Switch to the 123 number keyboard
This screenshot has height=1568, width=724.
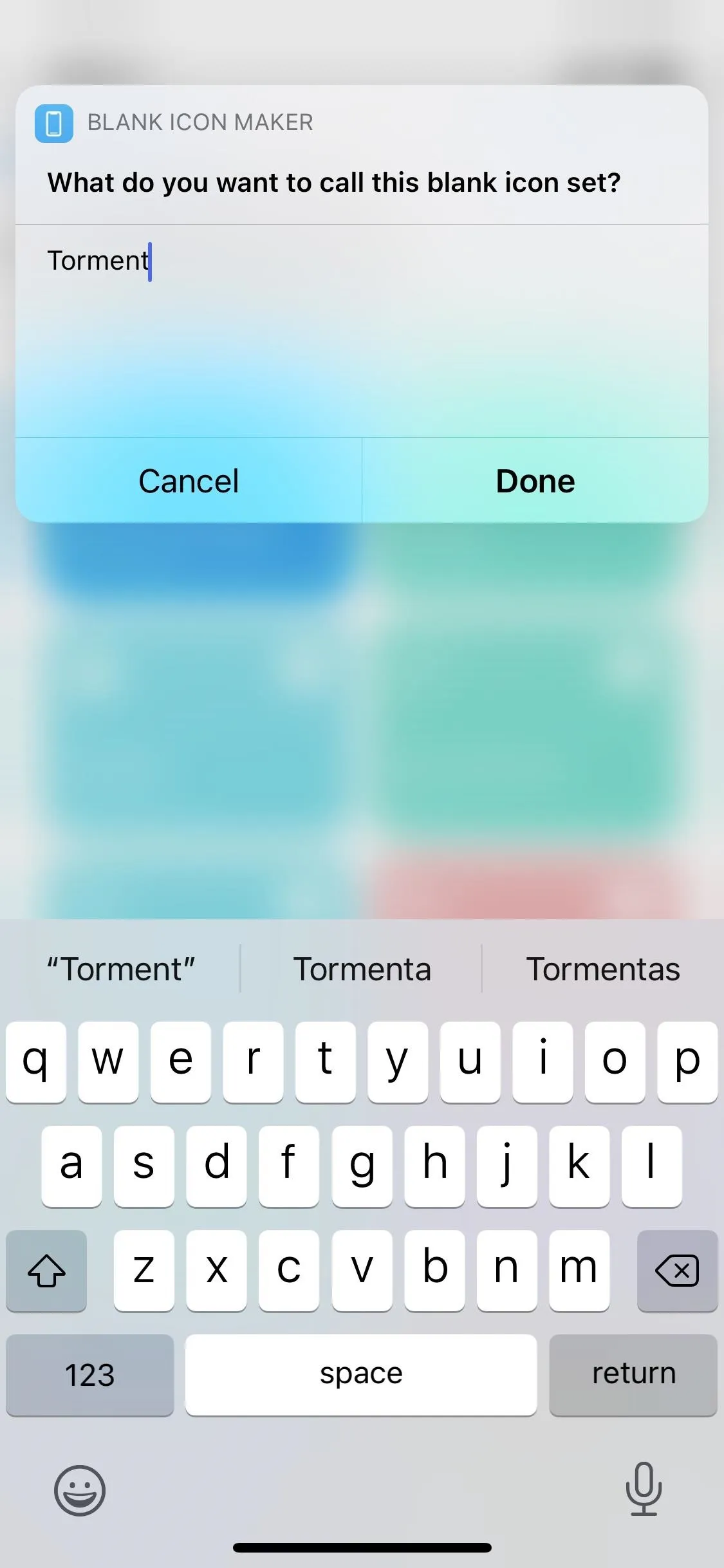point(90,1374)
